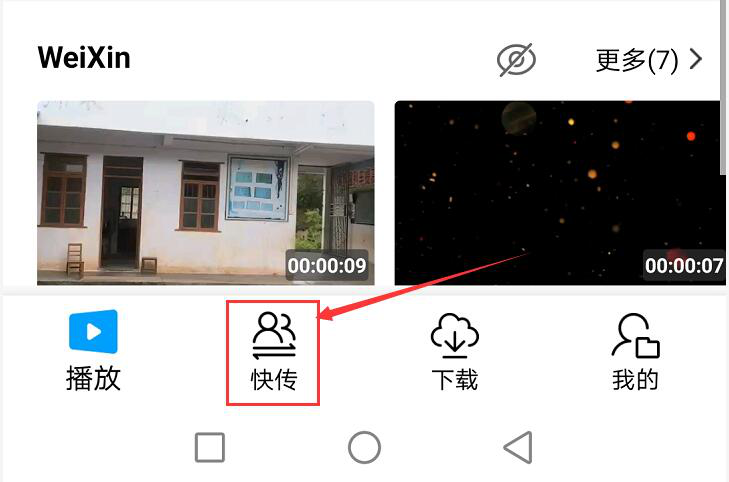Select the 我的 tab

[x=635, y=351]
